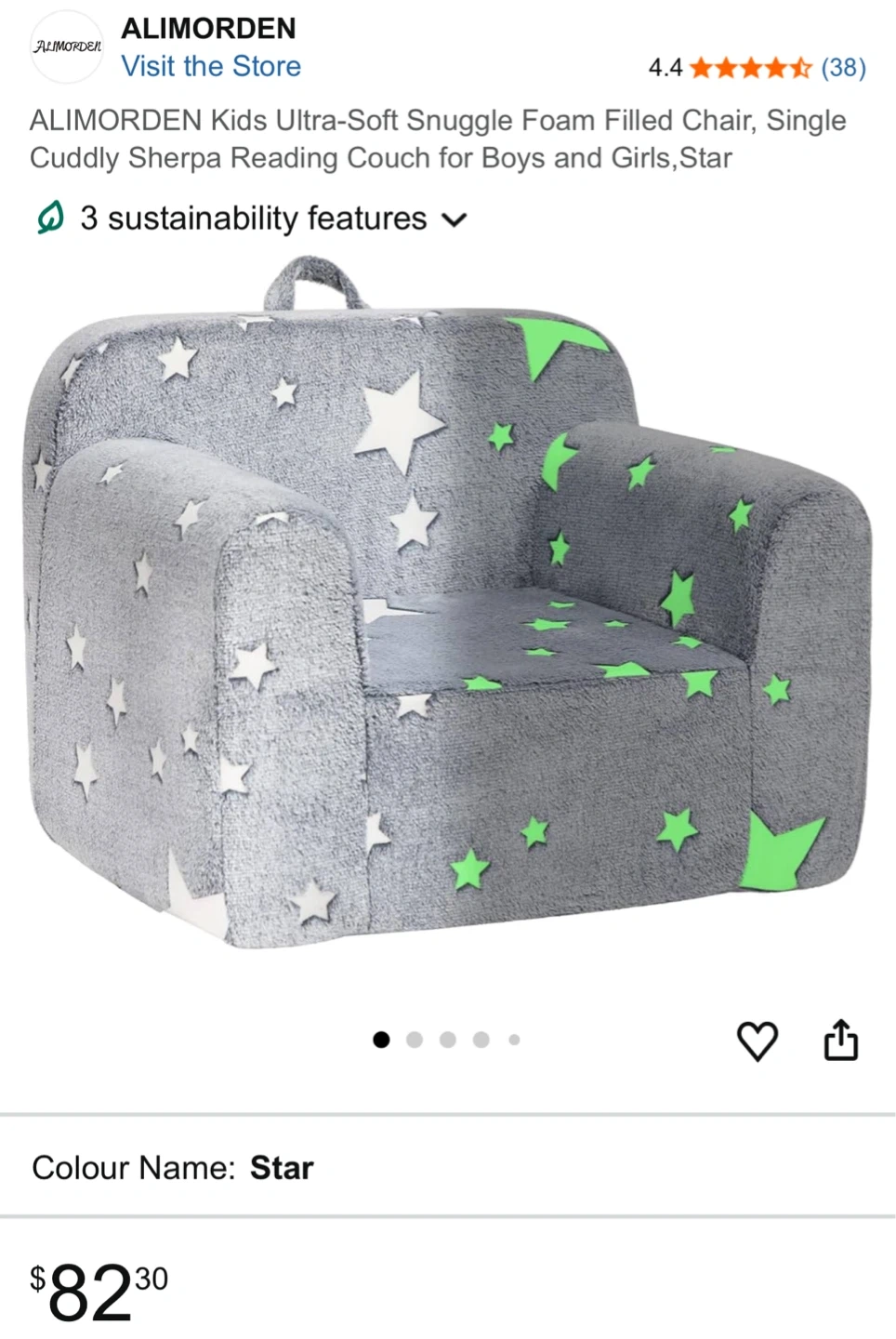Open the star chair product image
Screen dimensions: 896x1339
[448, 604]
